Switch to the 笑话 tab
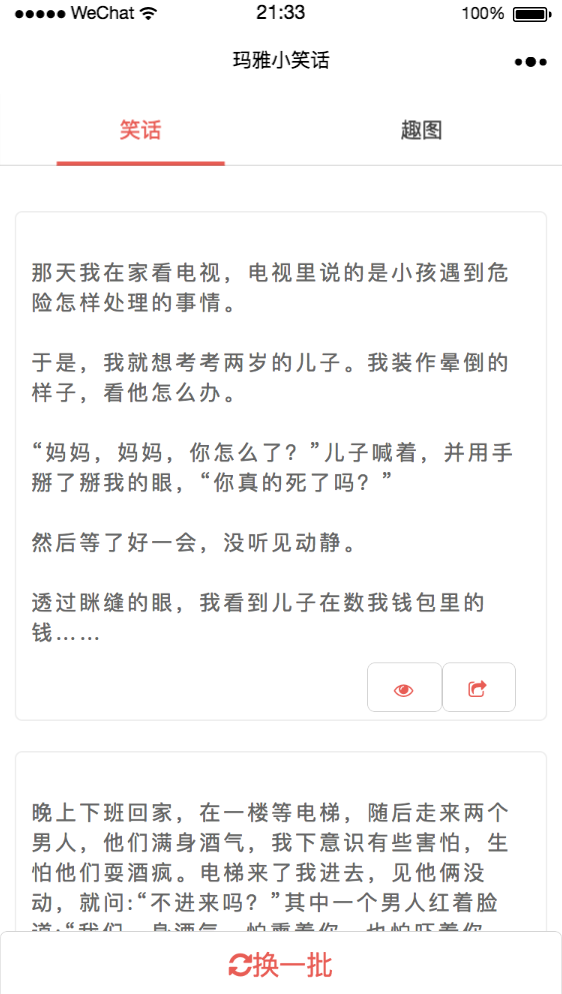 141,131
